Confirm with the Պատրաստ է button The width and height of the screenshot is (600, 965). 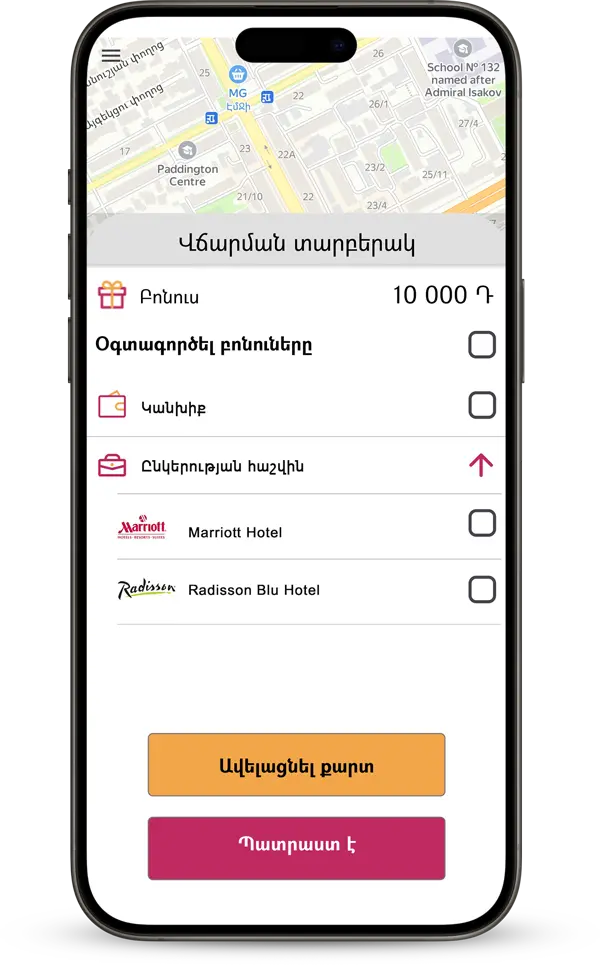[296, 848]
